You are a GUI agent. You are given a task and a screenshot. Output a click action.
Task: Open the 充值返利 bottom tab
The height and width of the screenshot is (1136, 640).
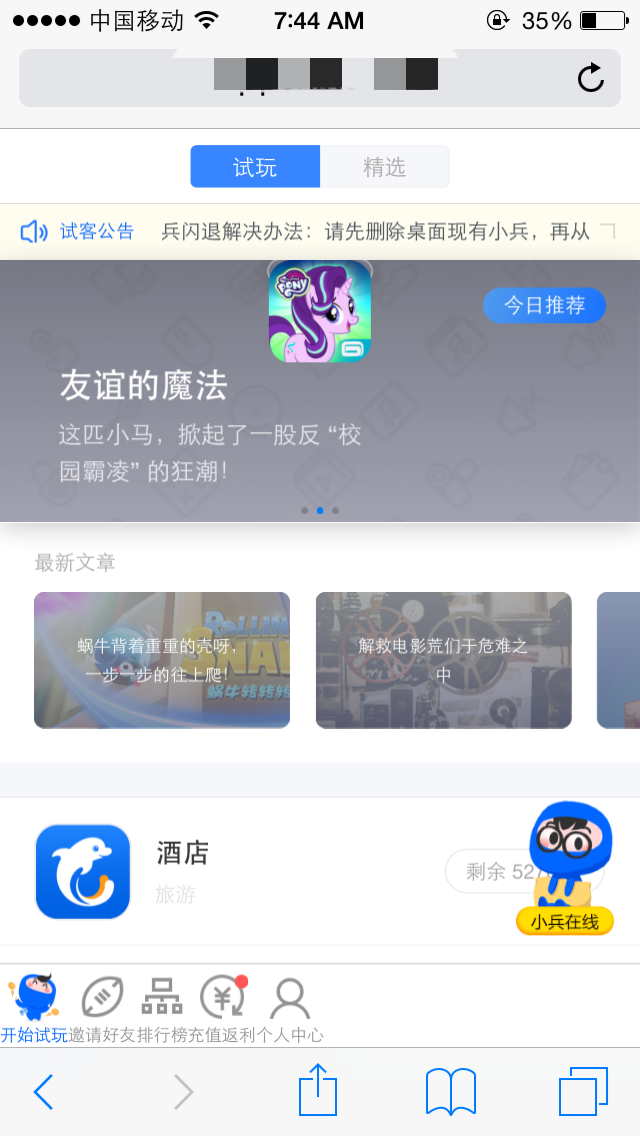(x=222, y=1008)
